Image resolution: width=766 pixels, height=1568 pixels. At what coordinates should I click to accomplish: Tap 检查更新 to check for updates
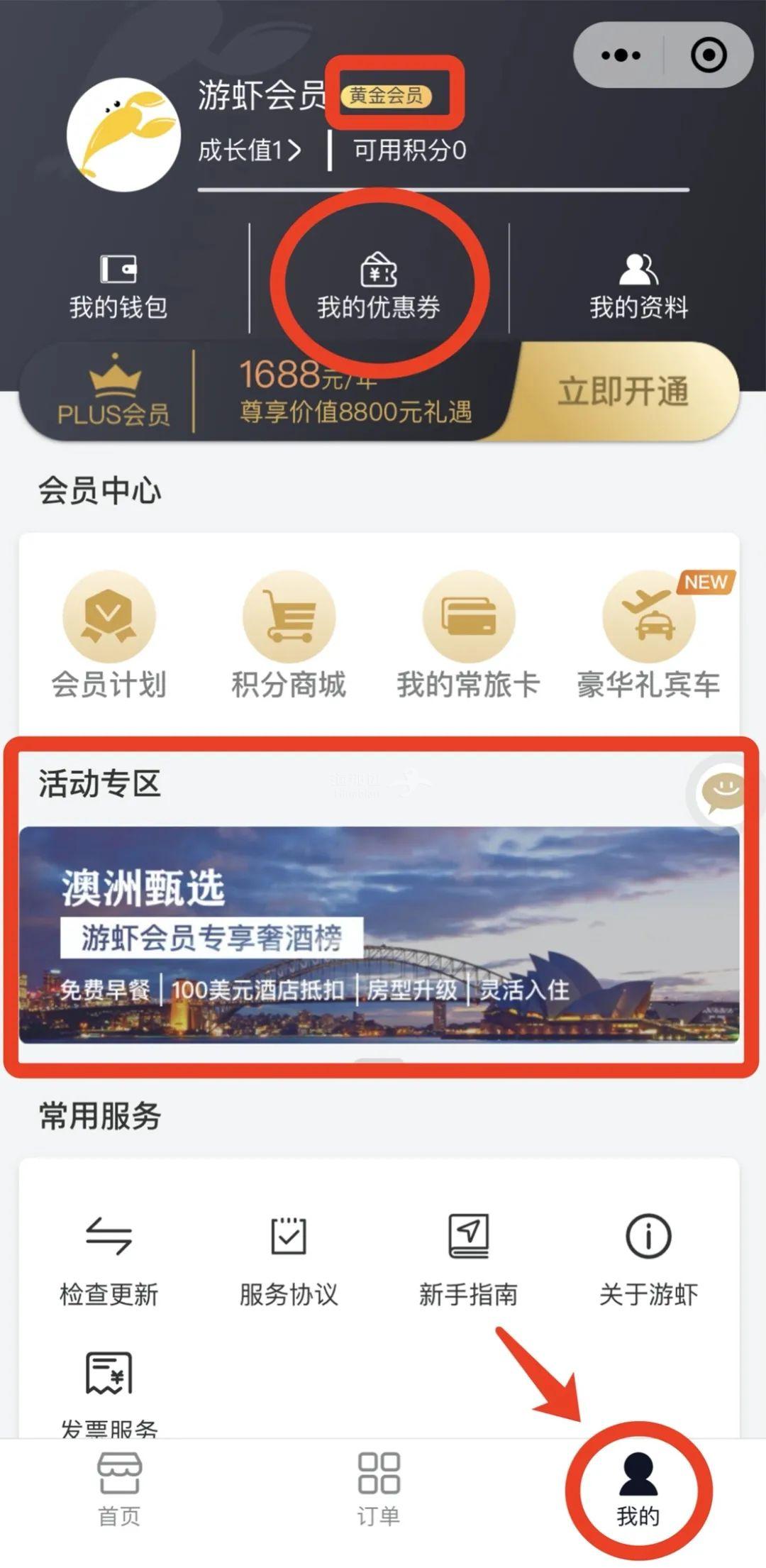(109, 1259)
